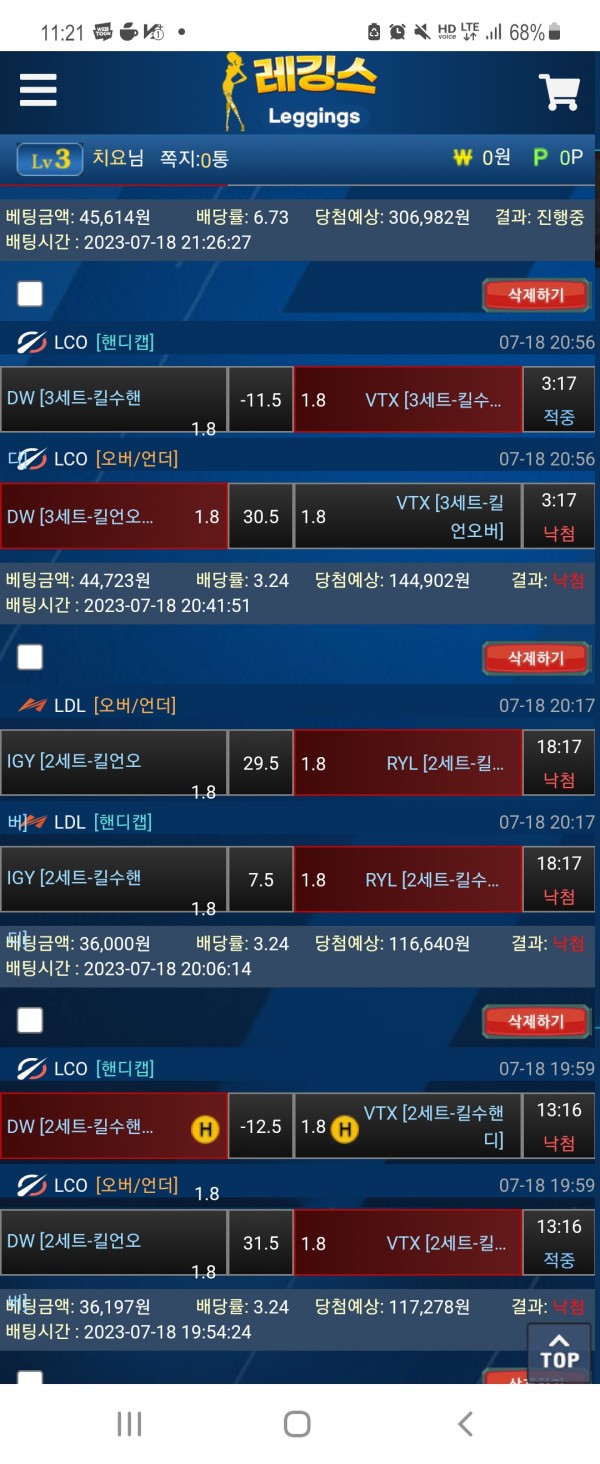Screen dimensions: 600x1464
Task: Tick the checkbox under the 21:26:27 bet
Action: click(30, 294)
